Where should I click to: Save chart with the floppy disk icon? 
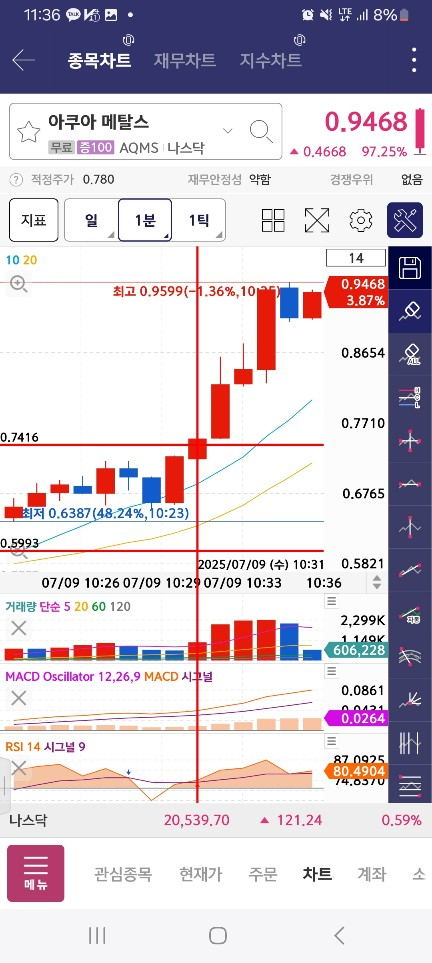coord(410,268)
